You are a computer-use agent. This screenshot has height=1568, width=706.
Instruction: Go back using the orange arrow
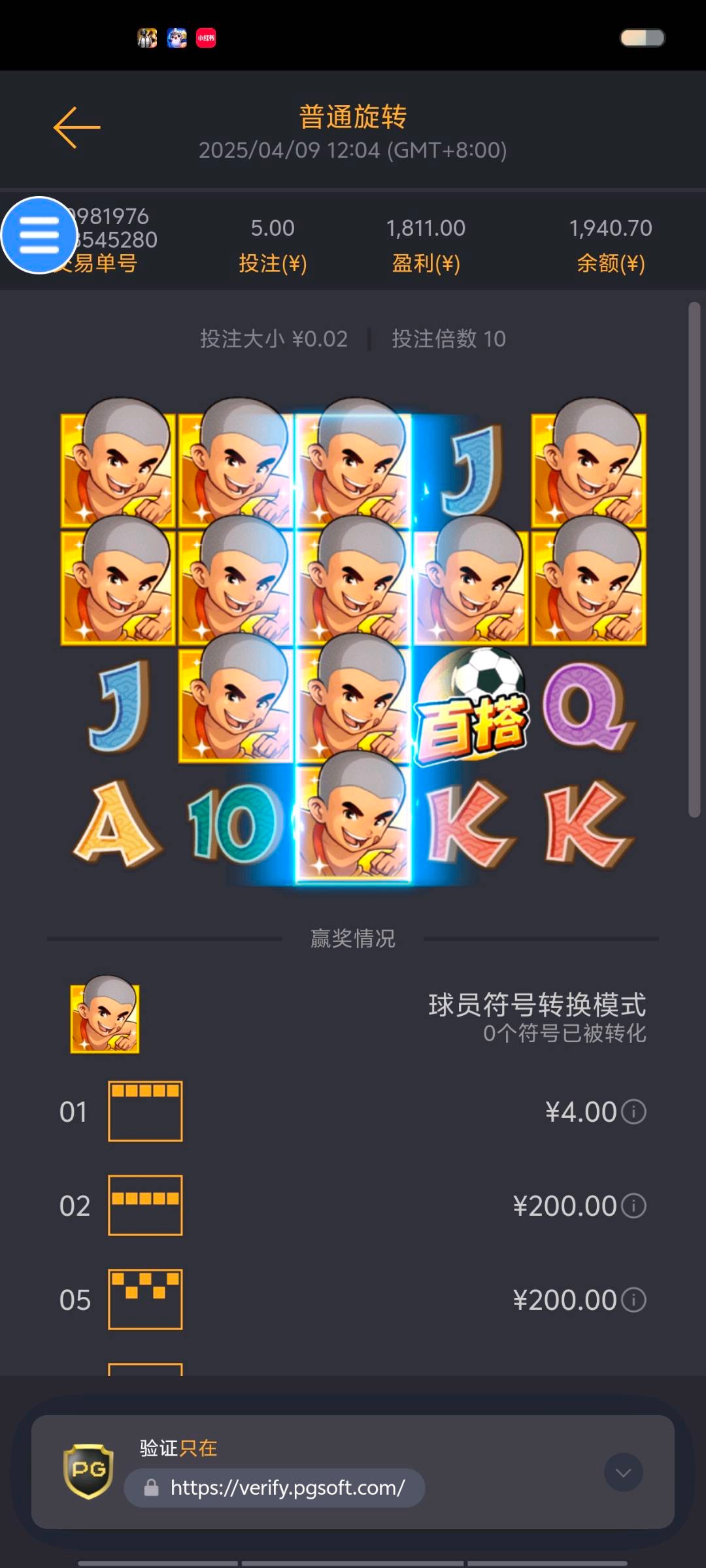(76, 127)
